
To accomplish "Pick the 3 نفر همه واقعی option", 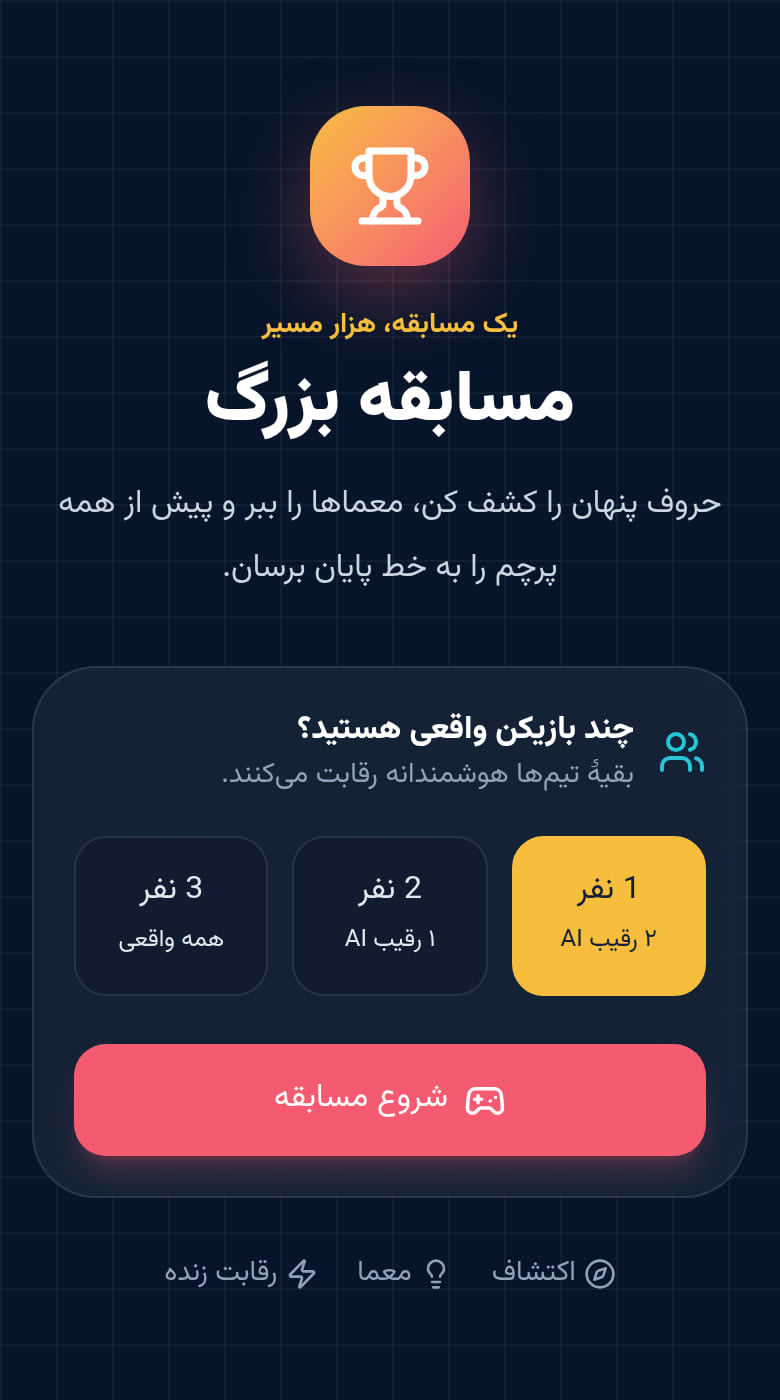I will pyautogui.click(x=171, y=916).
